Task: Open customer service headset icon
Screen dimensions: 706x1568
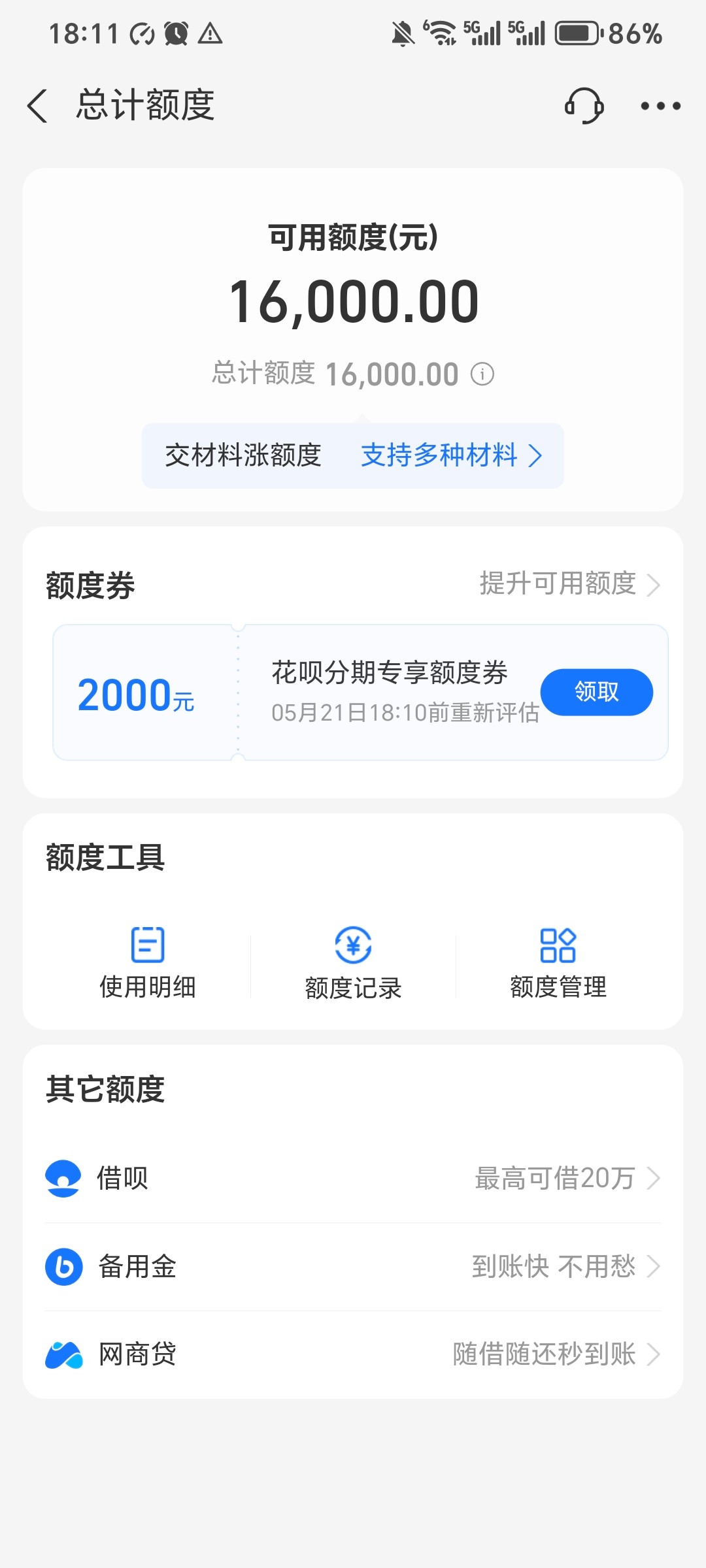Action: pos(584,106)
